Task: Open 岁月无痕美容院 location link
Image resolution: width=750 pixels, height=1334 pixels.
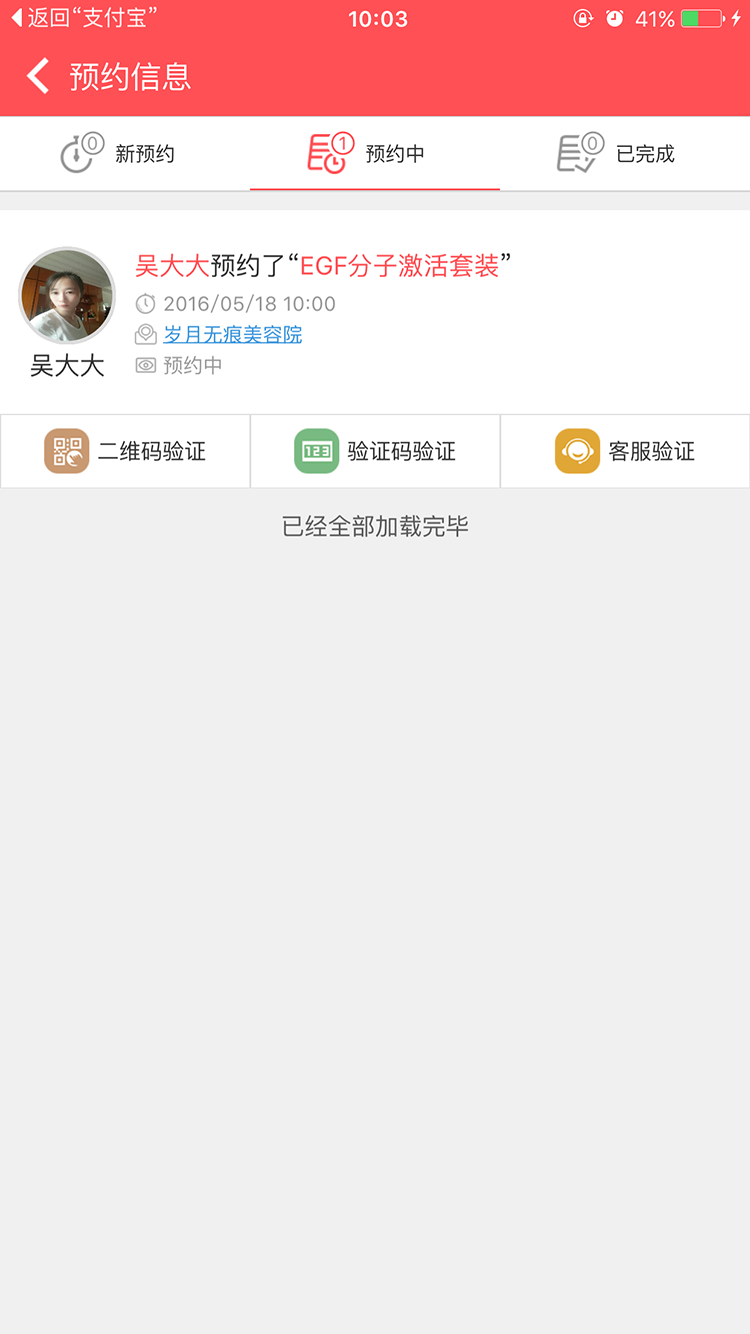Action: tap(232, 335)
